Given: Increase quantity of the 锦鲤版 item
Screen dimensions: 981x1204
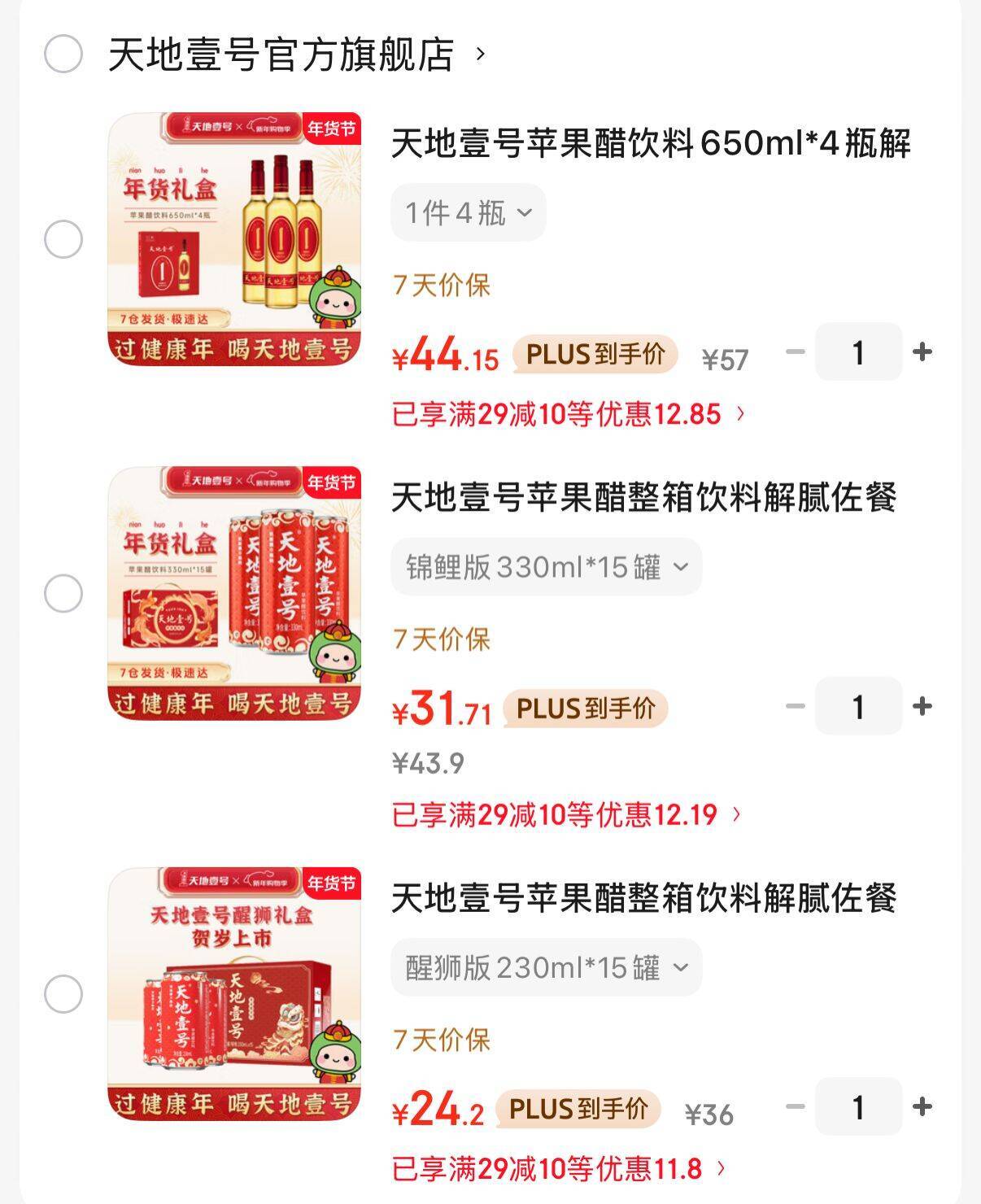Looking at the screenshot, I should pos(922,706).
